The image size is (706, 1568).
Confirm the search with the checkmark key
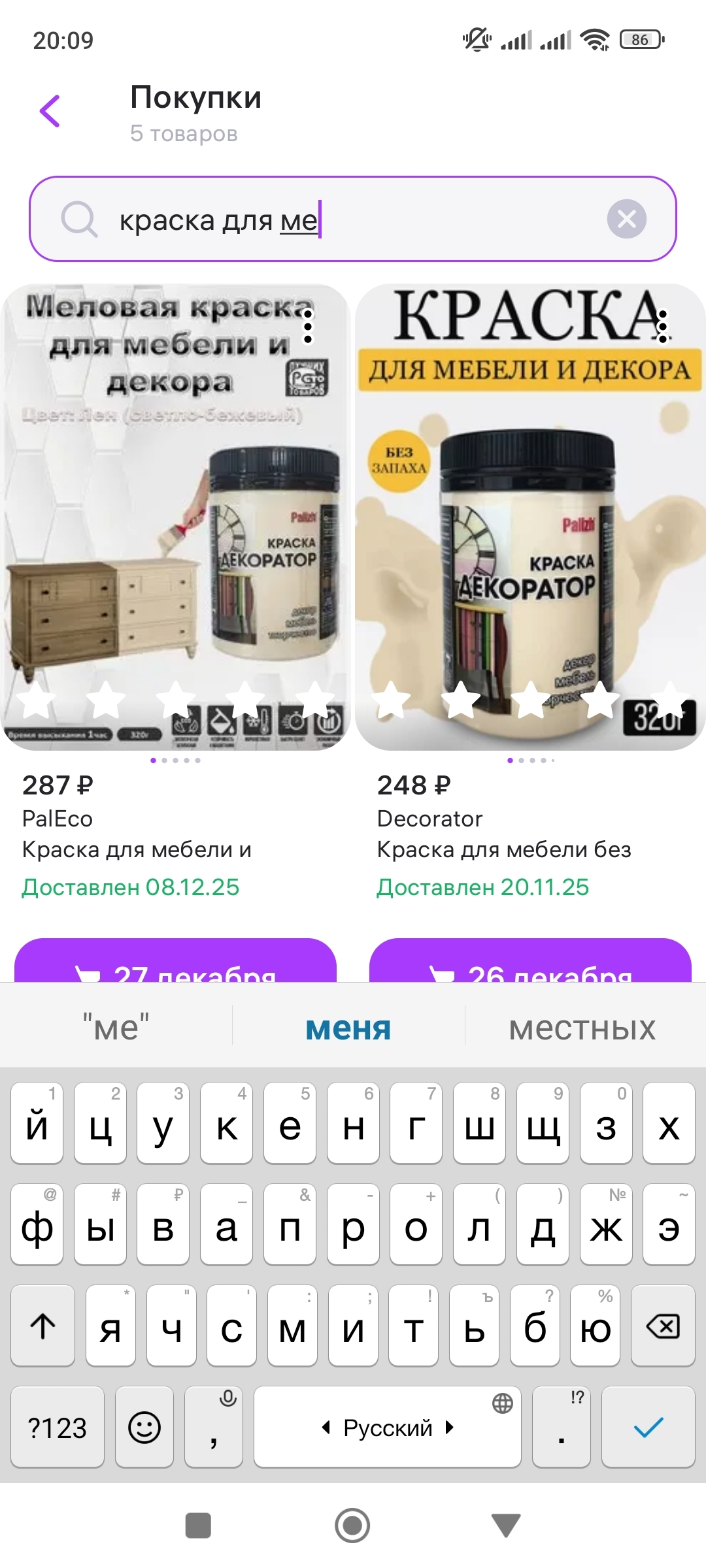648,1428
